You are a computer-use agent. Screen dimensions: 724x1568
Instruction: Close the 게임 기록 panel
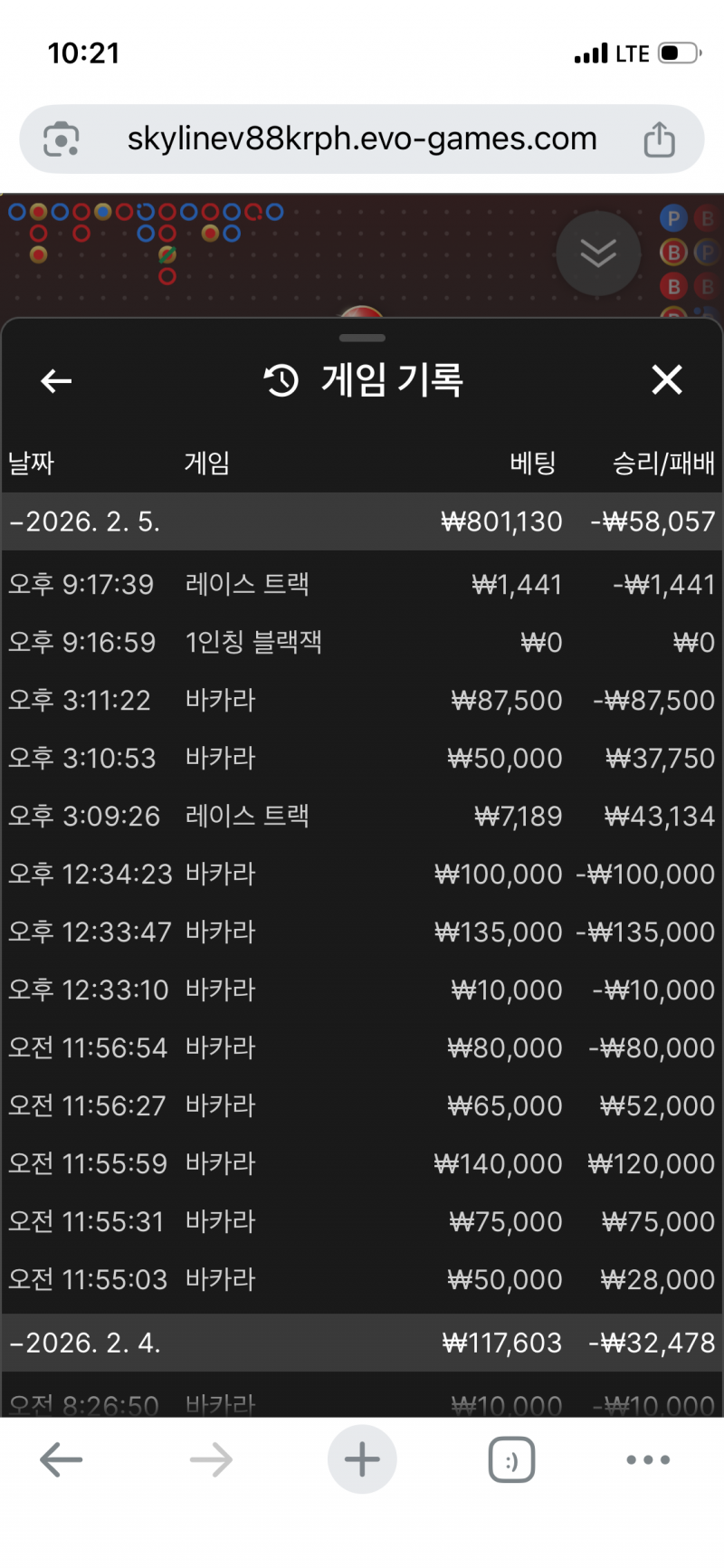pos(667,380)
